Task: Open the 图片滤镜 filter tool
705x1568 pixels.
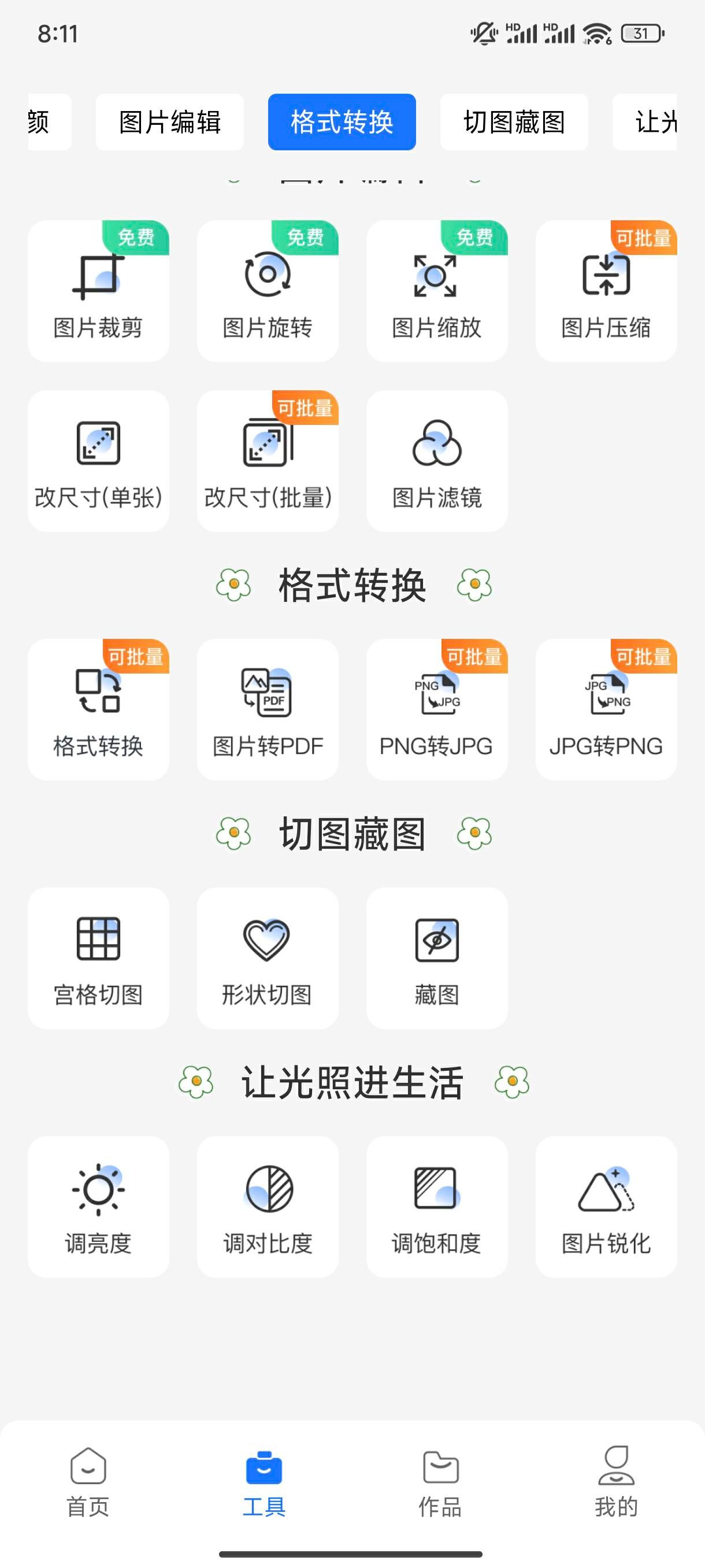Action: 437,461
